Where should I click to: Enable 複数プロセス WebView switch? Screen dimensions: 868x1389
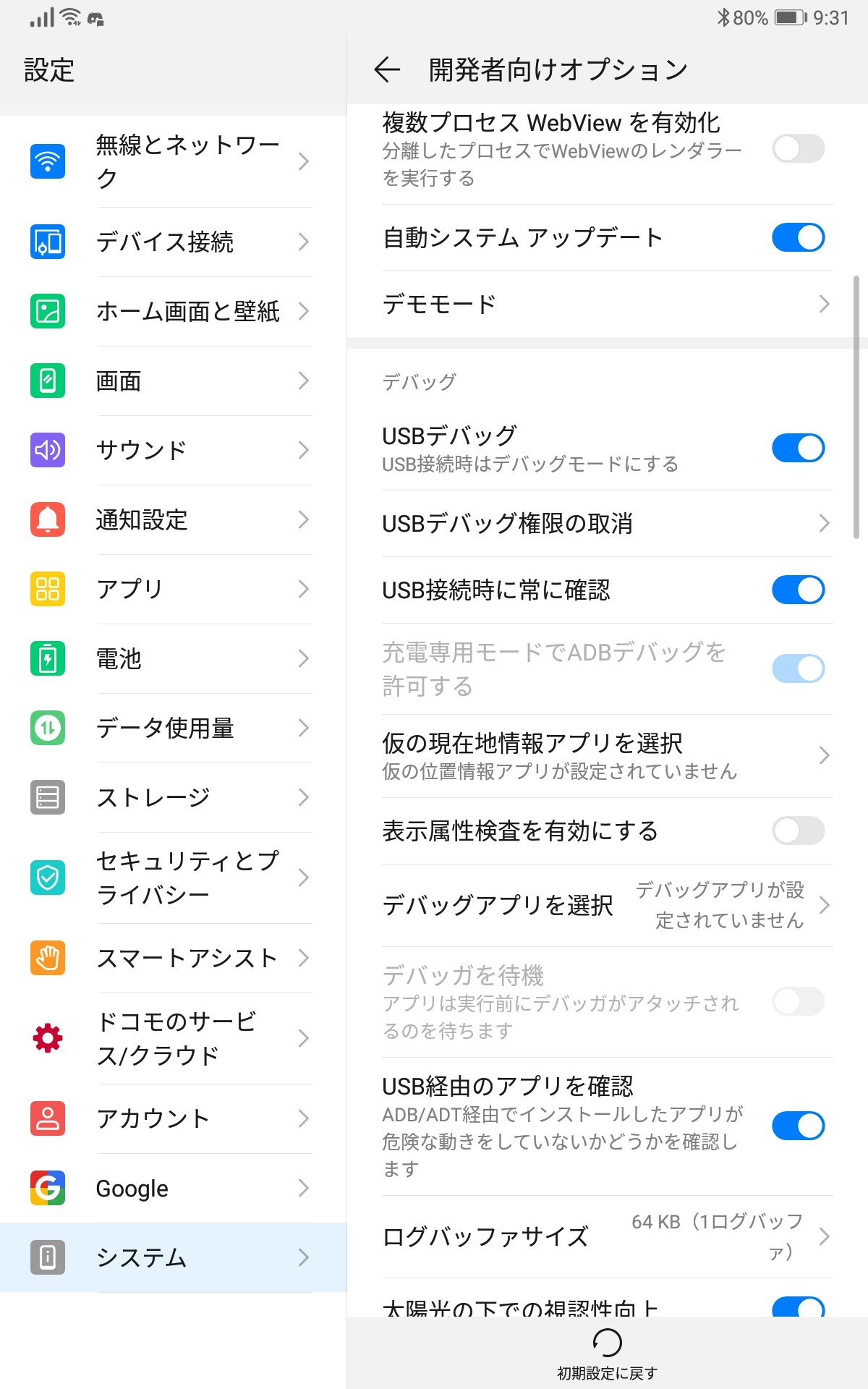click(798, 149)
